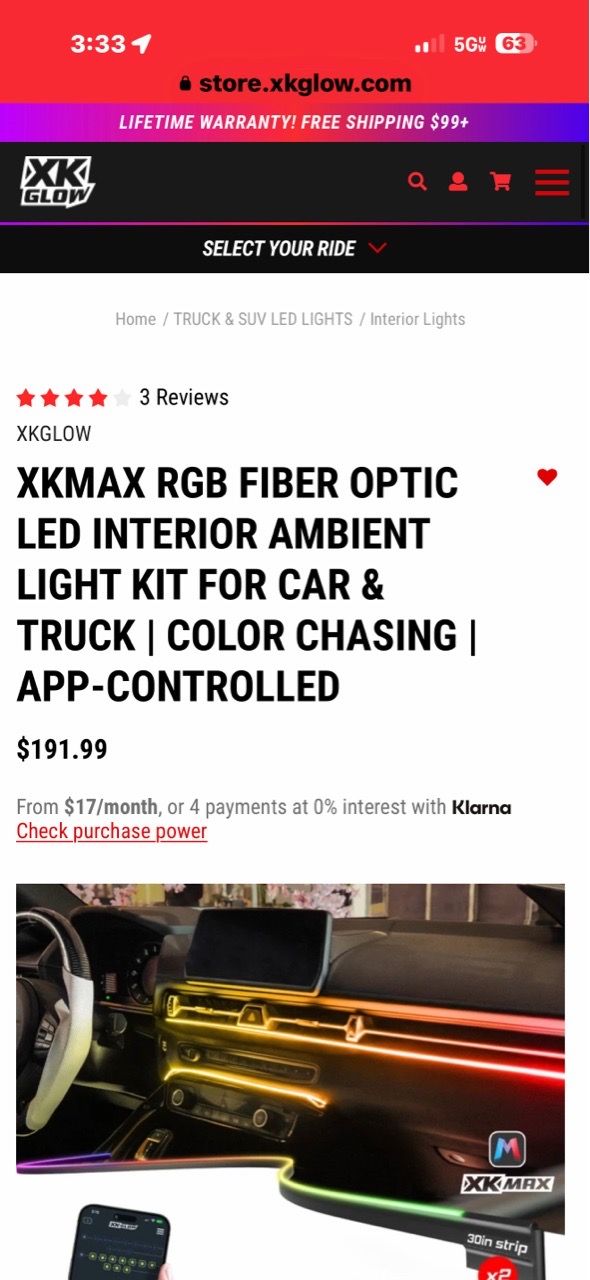This screenshot has width=590, height=1280.
Task: Open Truck & SUV LED Lights breadcrumb
Action: [263, 319]
